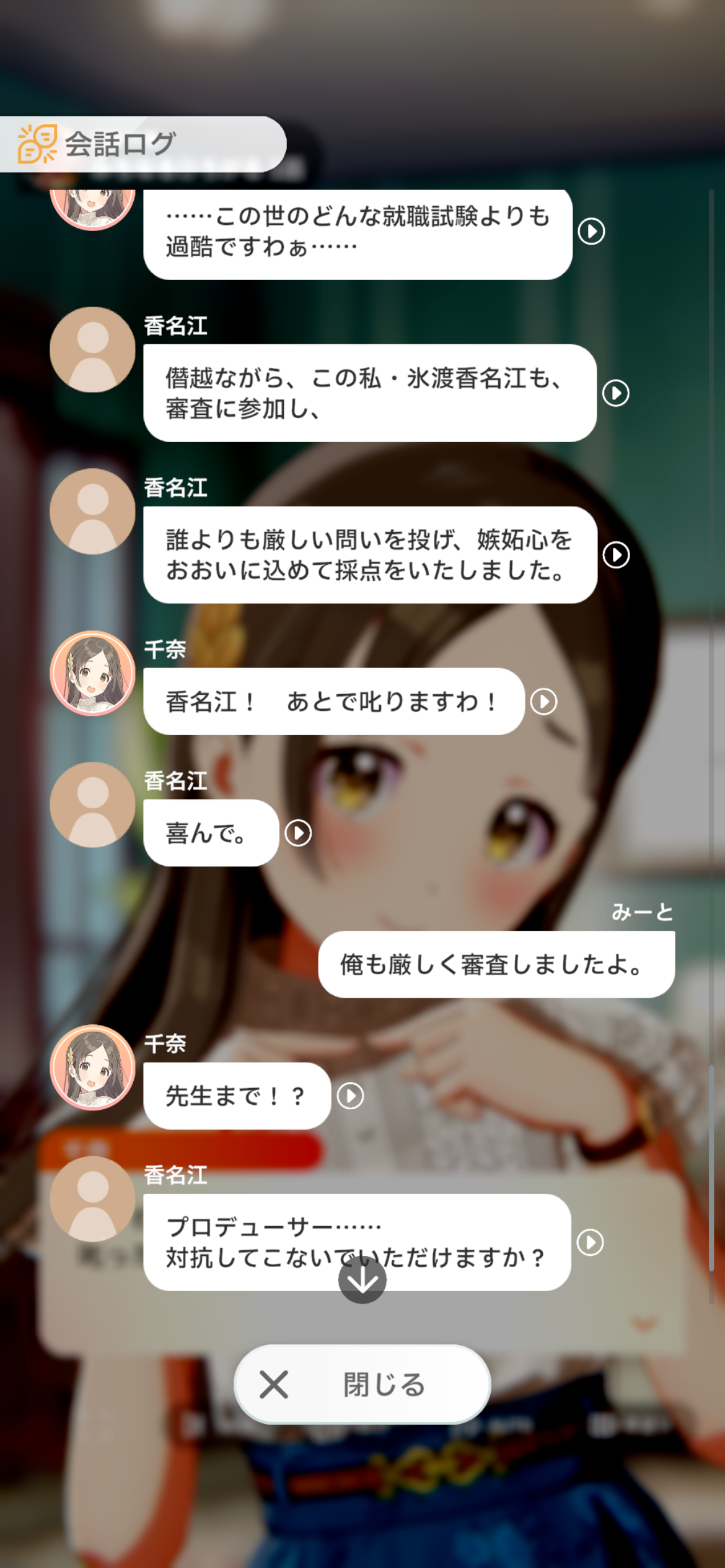The image size is (725, 1568).
Task: Play voice for あとで叱りますわ line
Action: [543, 702]
